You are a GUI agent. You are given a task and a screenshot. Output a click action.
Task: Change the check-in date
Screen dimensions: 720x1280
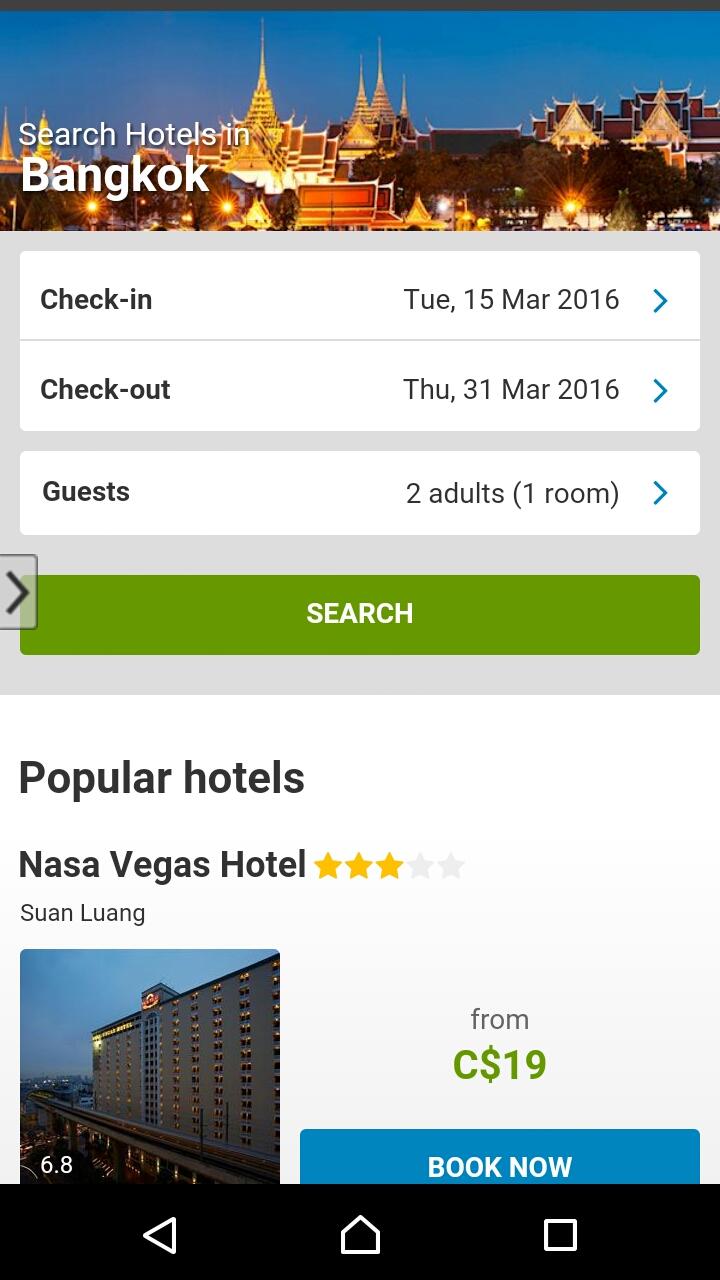pos(360,299)
